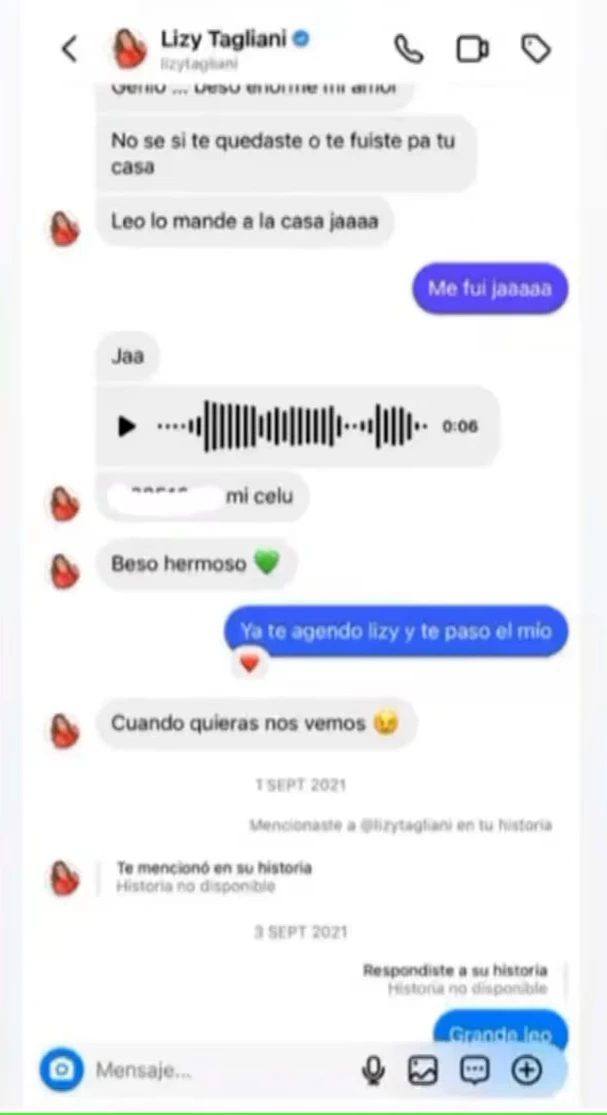607x1115 pixels.
Task: Open the 'Respondiste a su historia' story
Action: click(x=455, y=978)
